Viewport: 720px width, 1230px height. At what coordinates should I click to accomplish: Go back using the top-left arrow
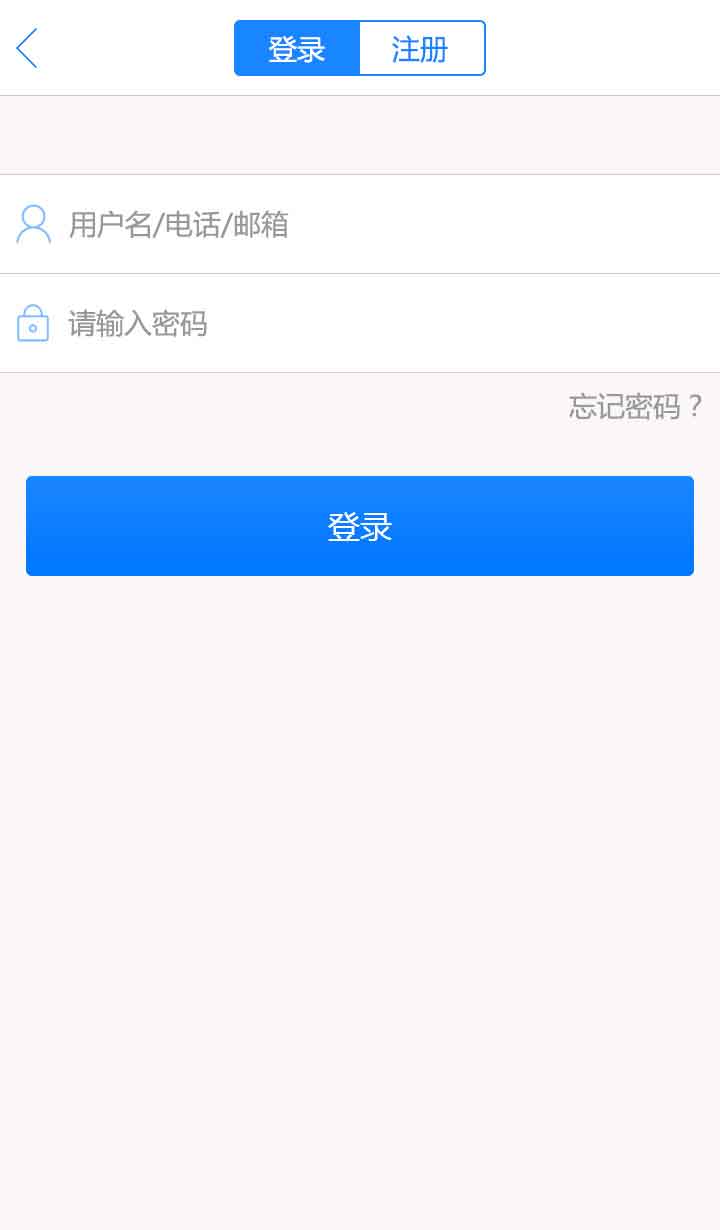[x=27, y=48]
